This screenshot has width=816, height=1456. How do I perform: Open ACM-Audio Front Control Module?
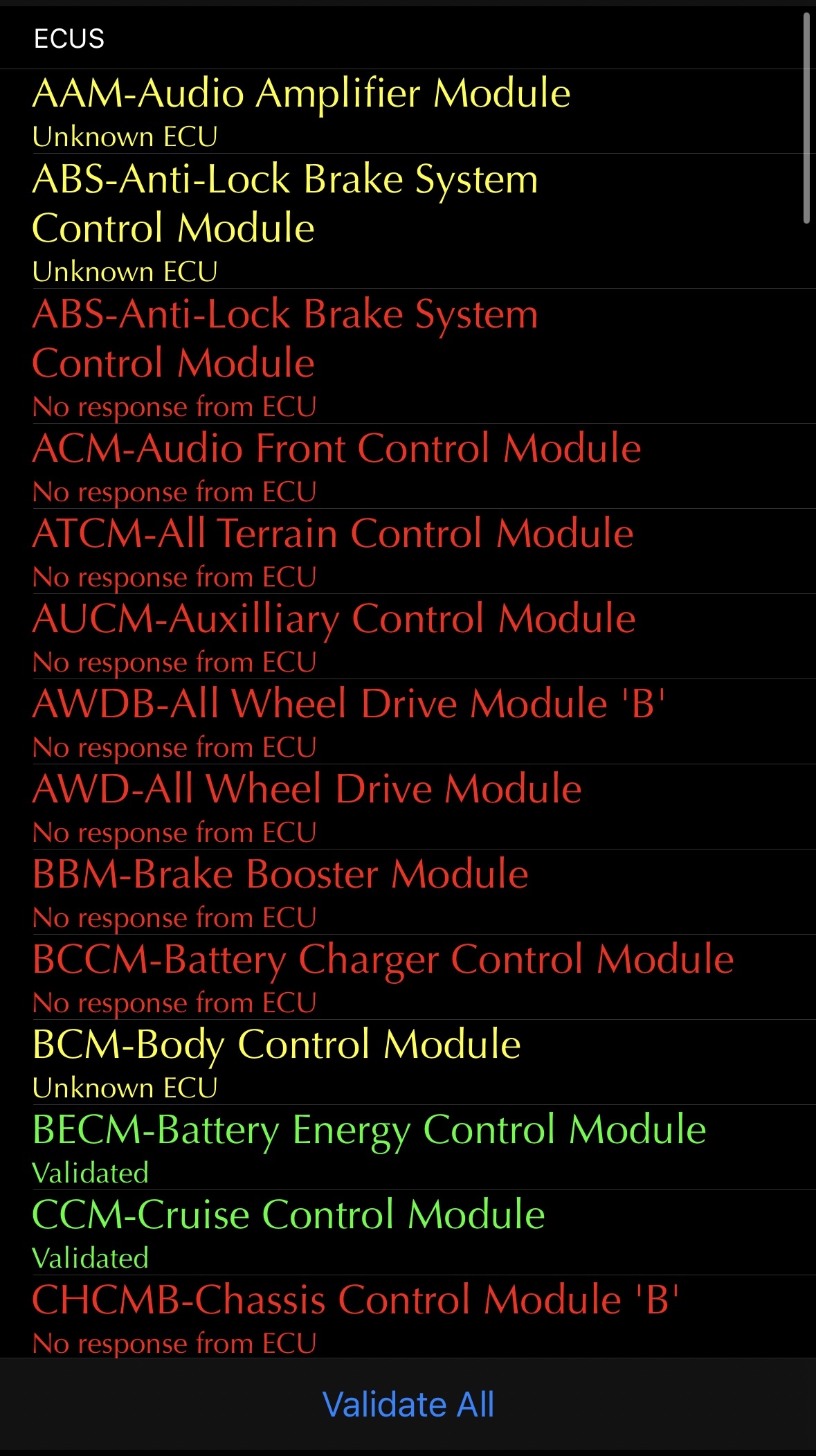(408, 467)
